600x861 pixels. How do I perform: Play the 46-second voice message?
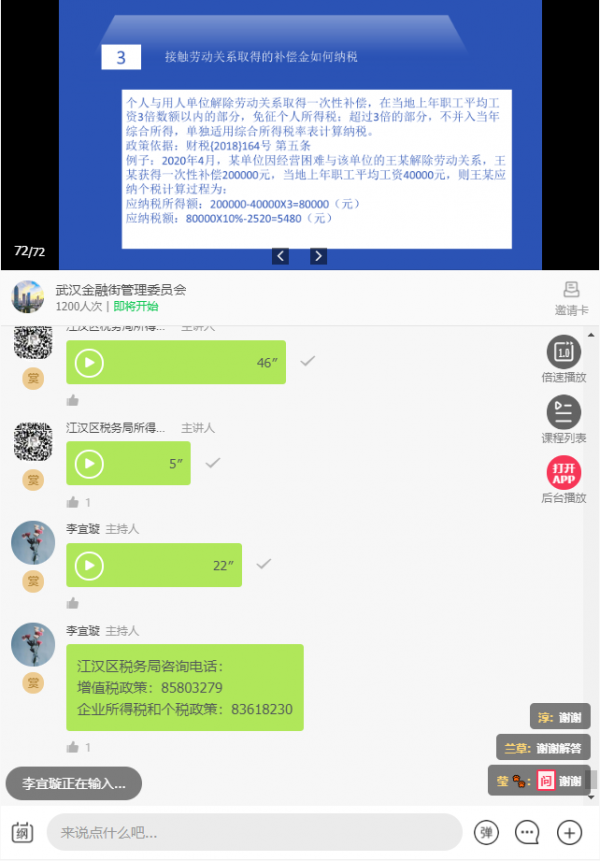coord(90,362)
